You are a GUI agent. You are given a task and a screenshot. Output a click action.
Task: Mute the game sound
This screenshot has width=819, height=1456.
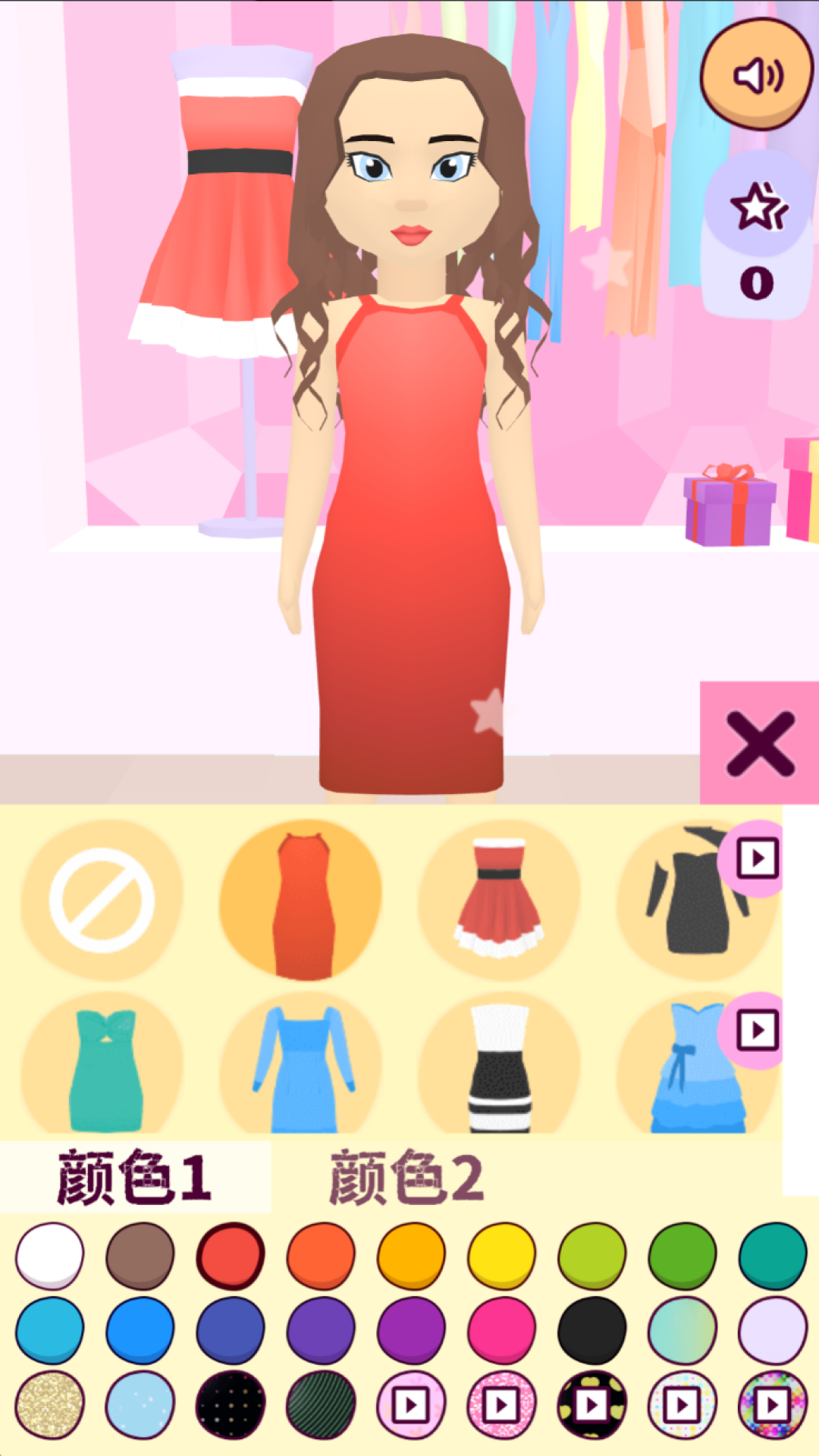click(x=756, y=75)
